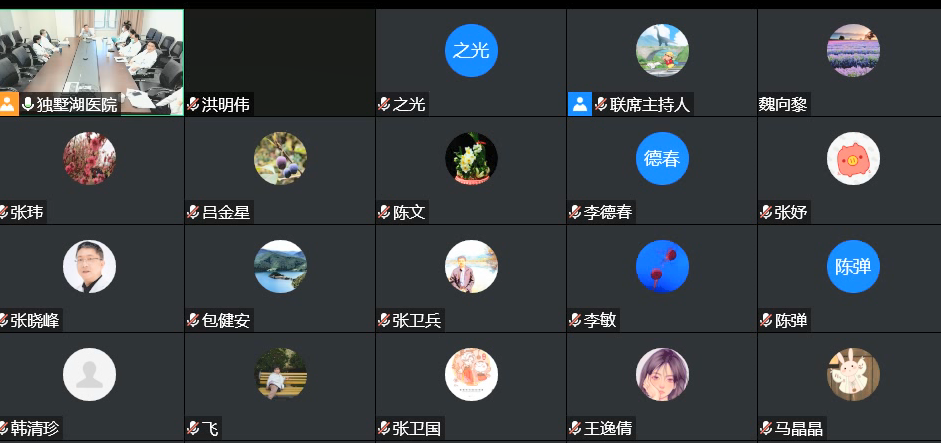Open the participant tile named 飞
The height and width of the screenshot is (443, 941).
(280, 386)
